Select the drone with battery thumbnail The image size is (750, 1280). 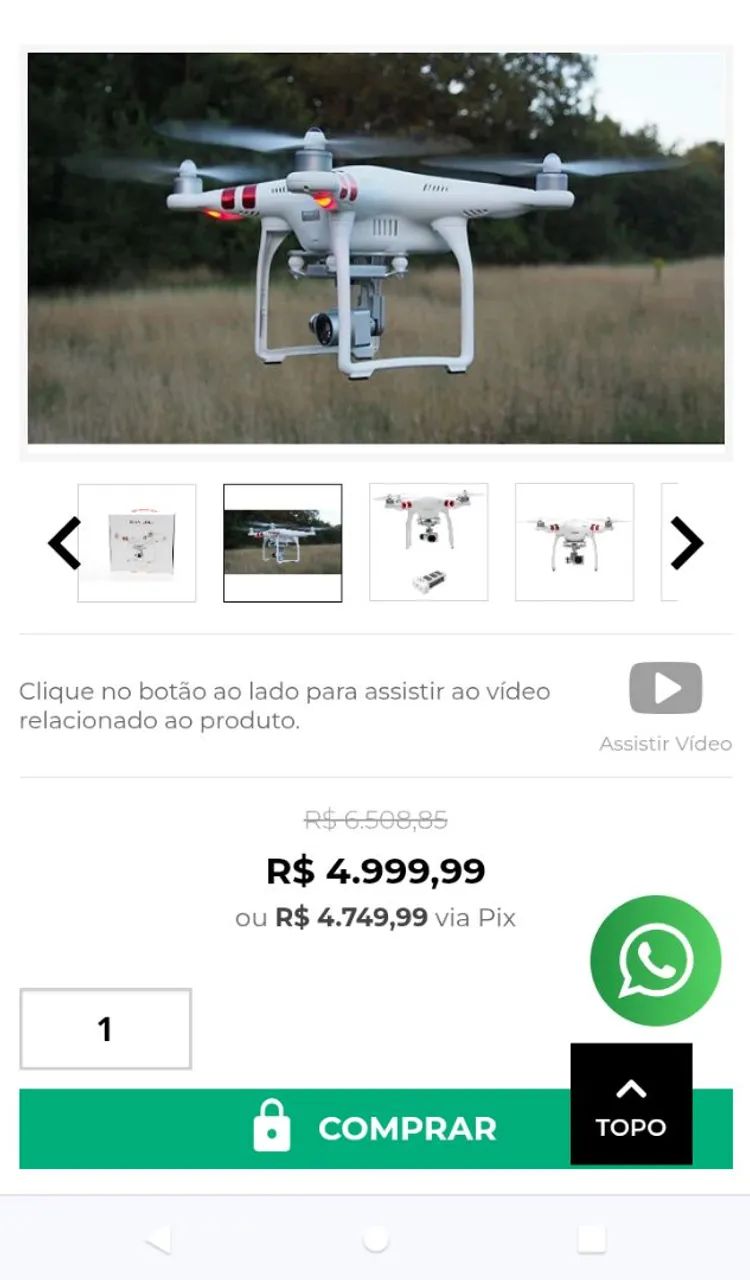[x=428, y=542]
